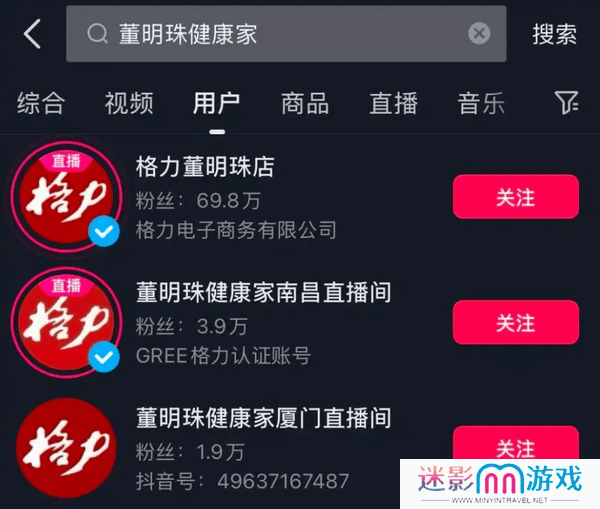Switch to the 综合 tab
The image size is (600, 509).
click(41, 102)
